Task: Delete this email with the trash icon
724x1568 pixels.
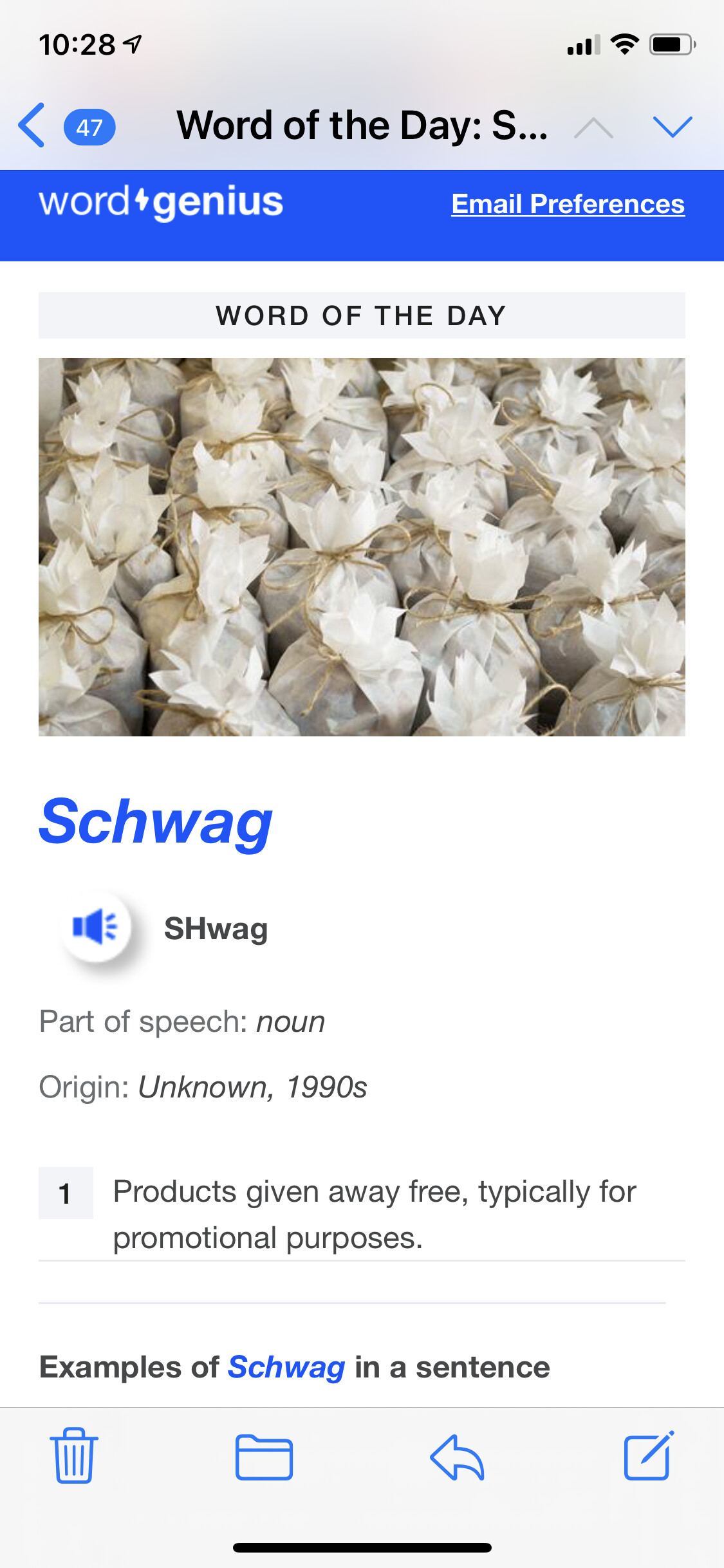Action: point(73,1456)
